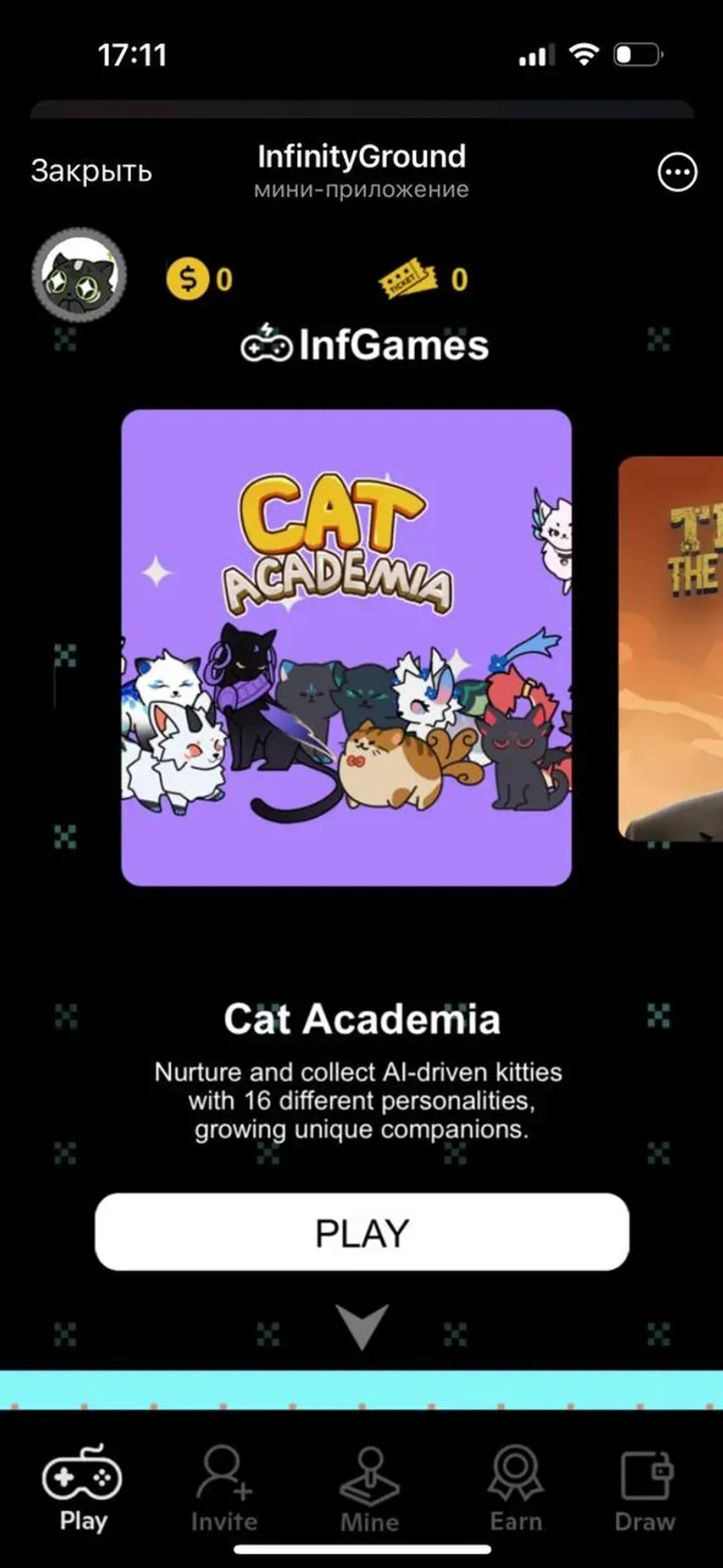Close the mini app with Закрыть
This screenshot has height=1568, width=723.
(91, 171)
